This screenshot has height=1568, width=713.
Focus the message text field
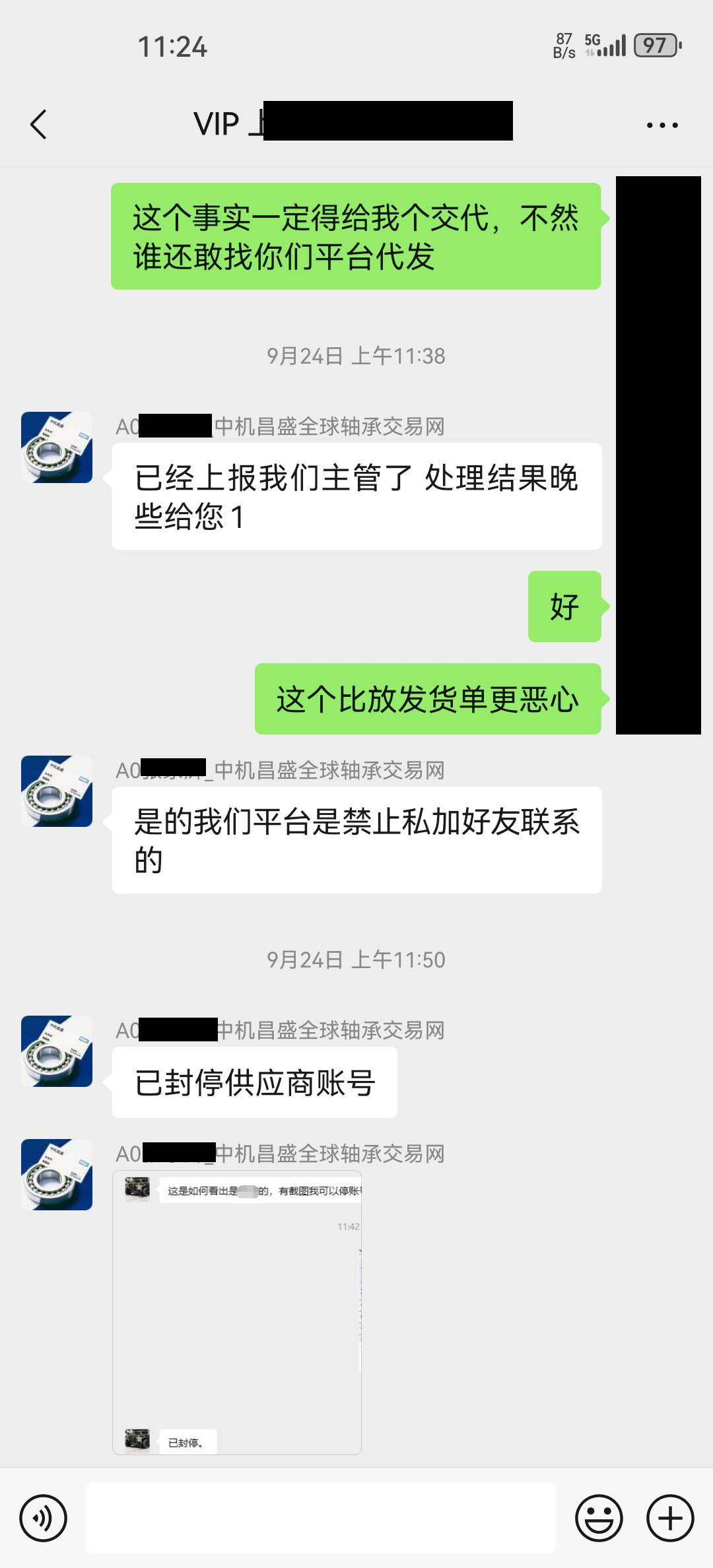pos(321,1518)
